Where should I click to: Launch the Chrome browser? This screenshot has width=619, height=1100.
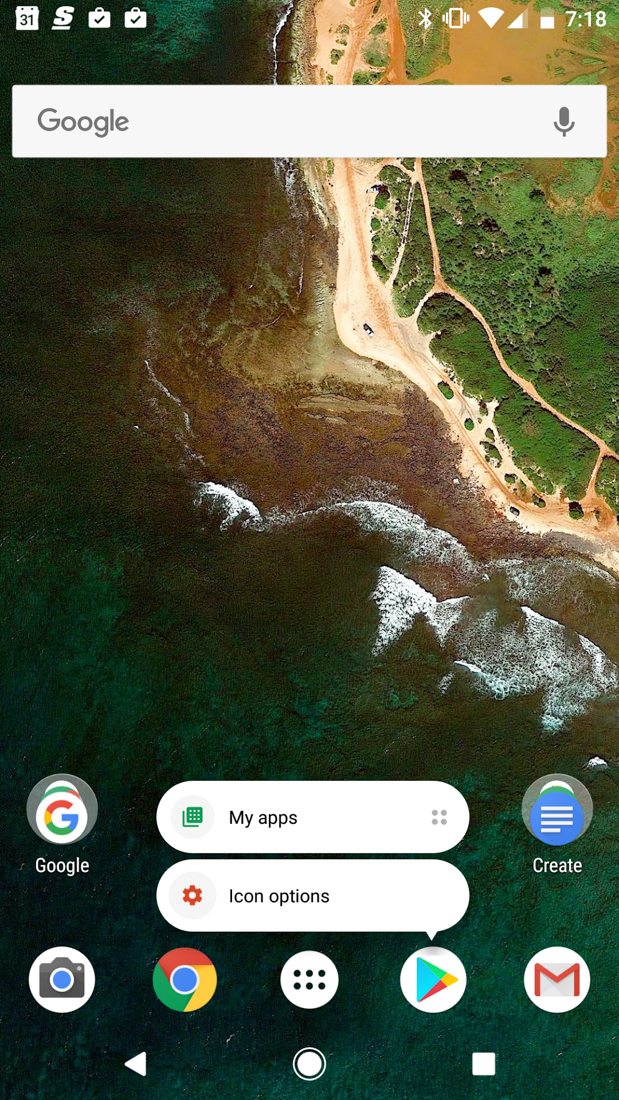coord(185,980)
